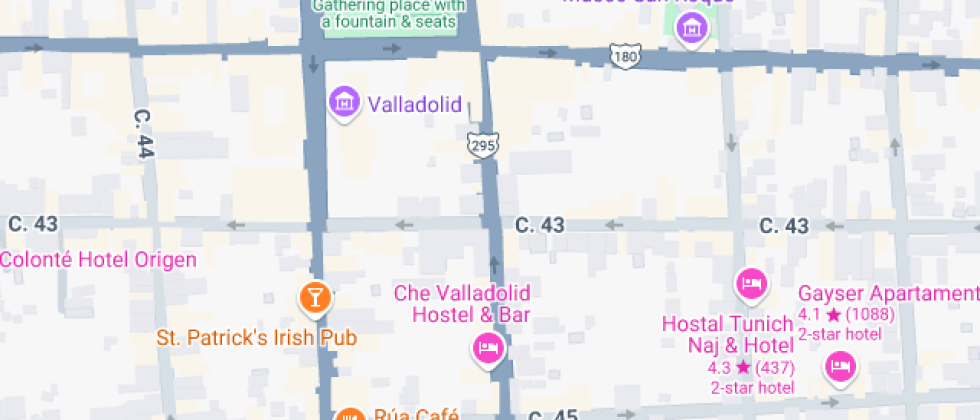980x420 pixels.
Task: Tap the Colonté Hotel Origen label
Action: pyautogui.click(x=98, y=260)
